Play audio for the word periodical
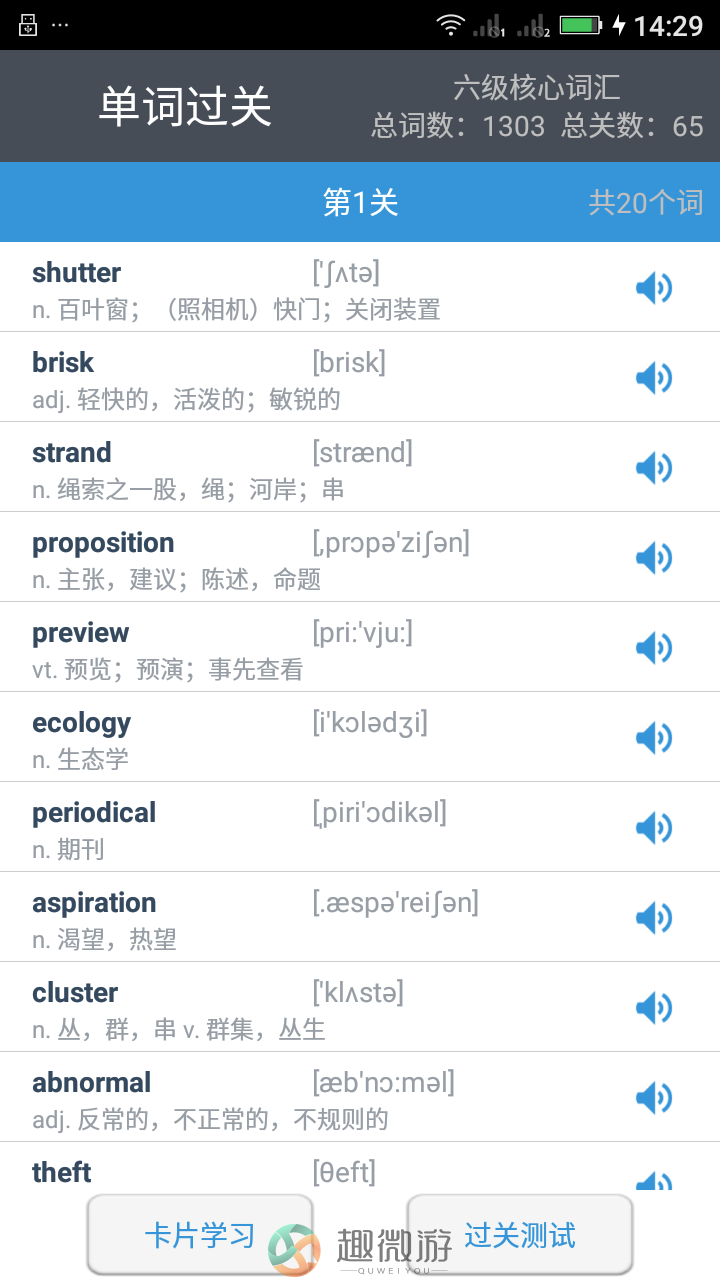Viewport: 720px width, 1280px height. pyautogui.click(x=654, y=828)
